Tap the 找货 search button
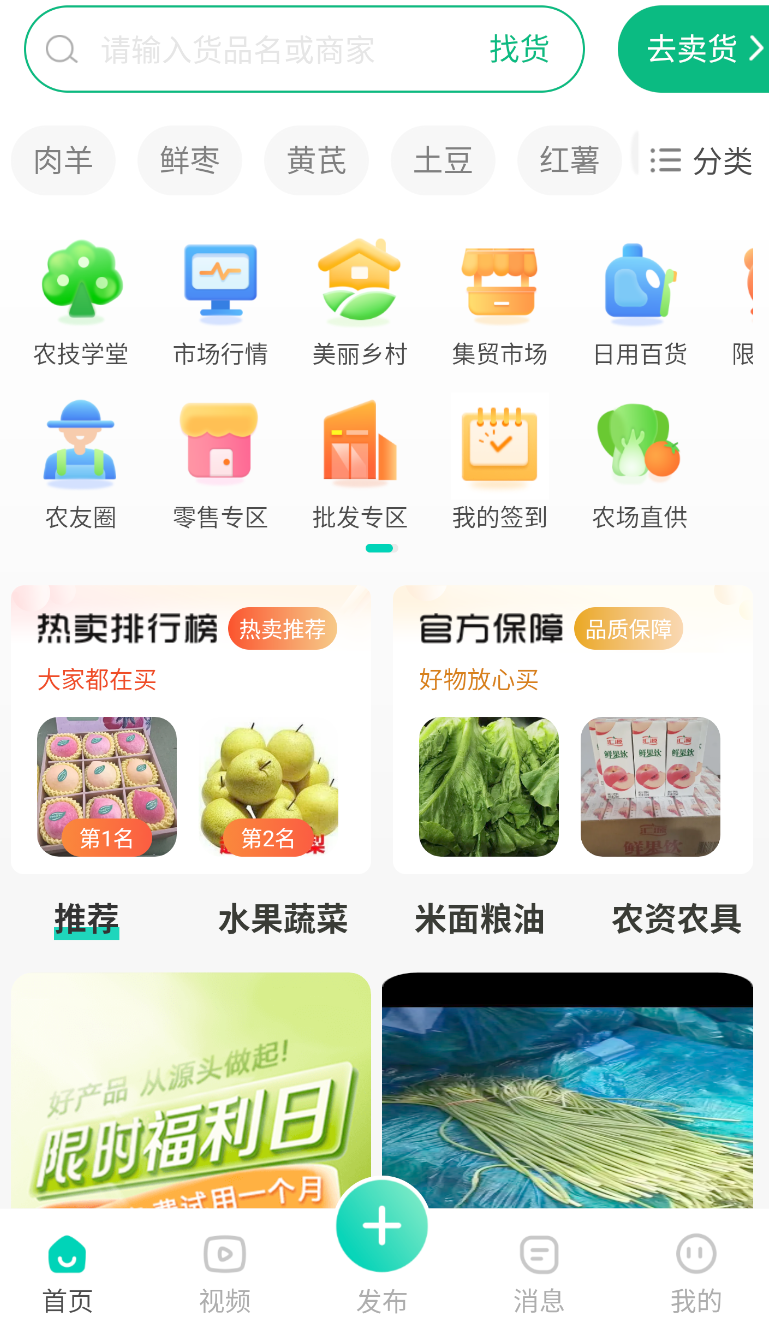 pos(519,49)
